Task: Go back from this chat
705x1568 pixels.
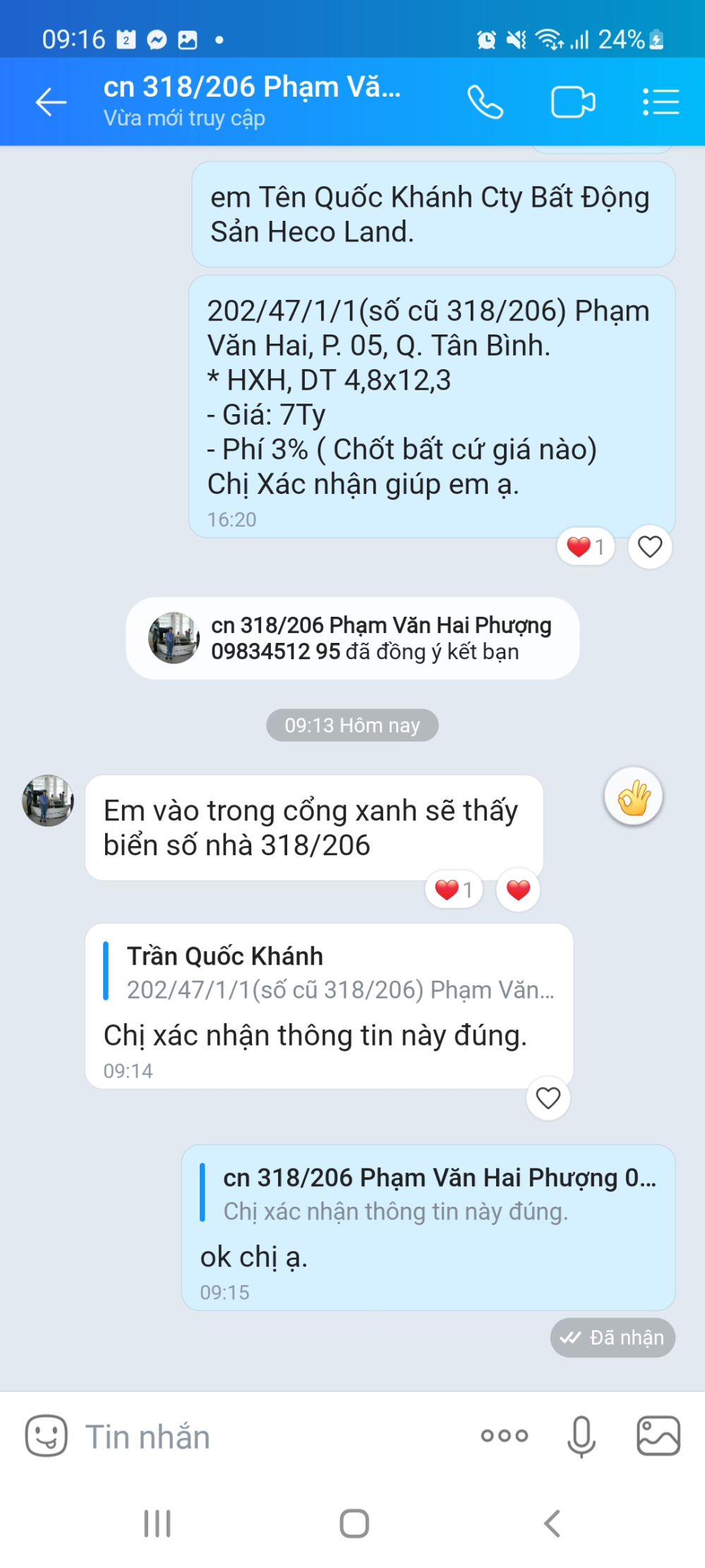Action: point(51,102)
